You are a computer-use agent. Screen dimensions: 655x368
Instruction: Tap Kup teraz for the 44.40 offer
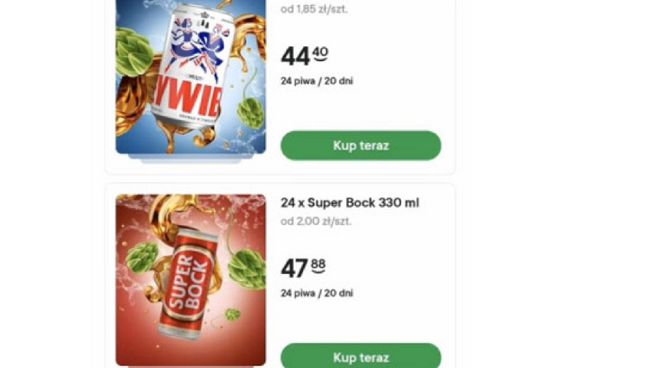pyautogui.click(x=361, y=145)
